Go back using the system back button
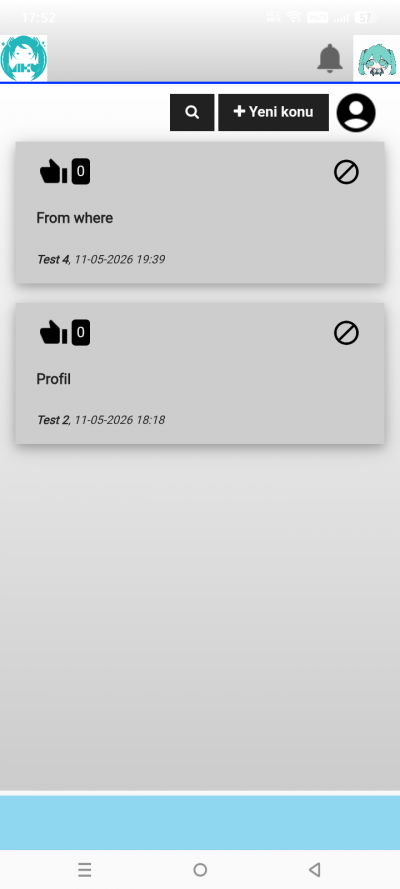Viewport: 400px width, 889px height. coord(314,869)
